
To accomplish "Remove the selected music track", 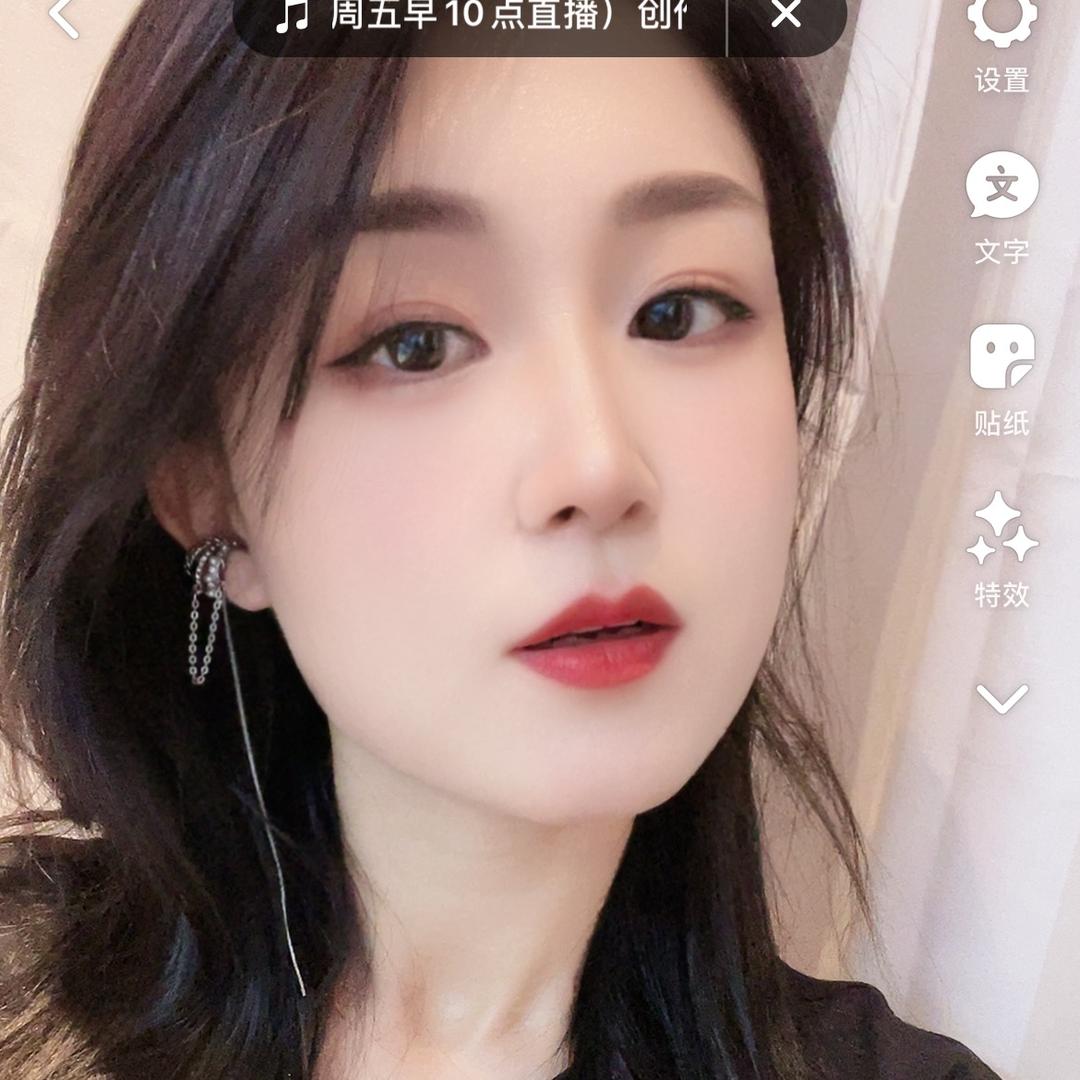I will click(786, 15).
